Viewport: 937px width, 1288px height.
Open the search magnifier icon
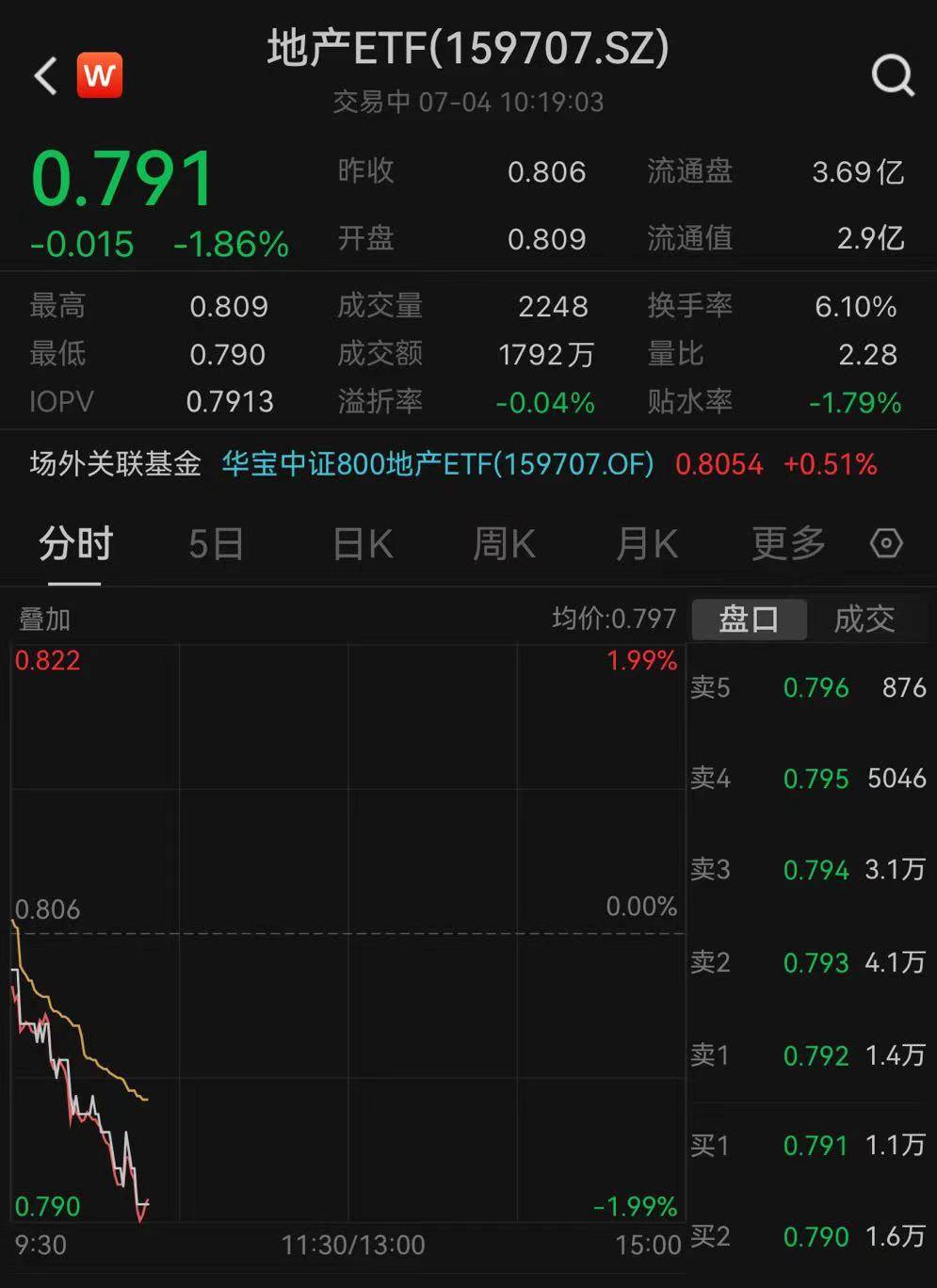[x=893, y=77]
